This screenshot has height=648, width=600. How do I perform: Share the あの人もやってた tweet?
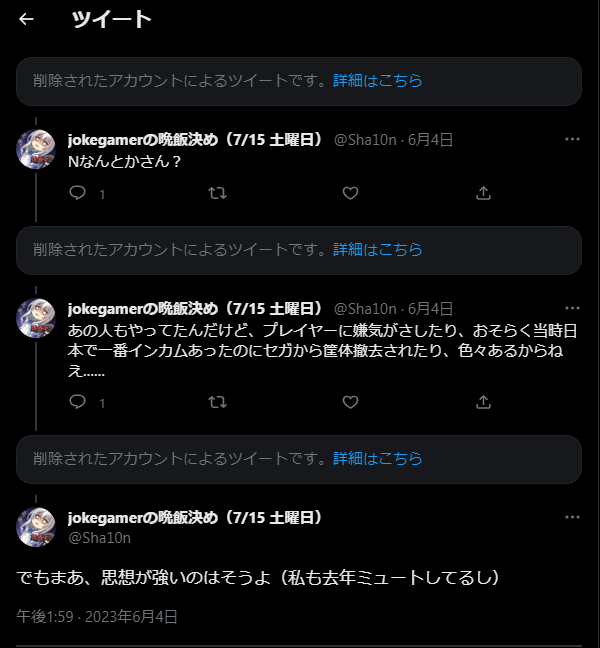483,402
